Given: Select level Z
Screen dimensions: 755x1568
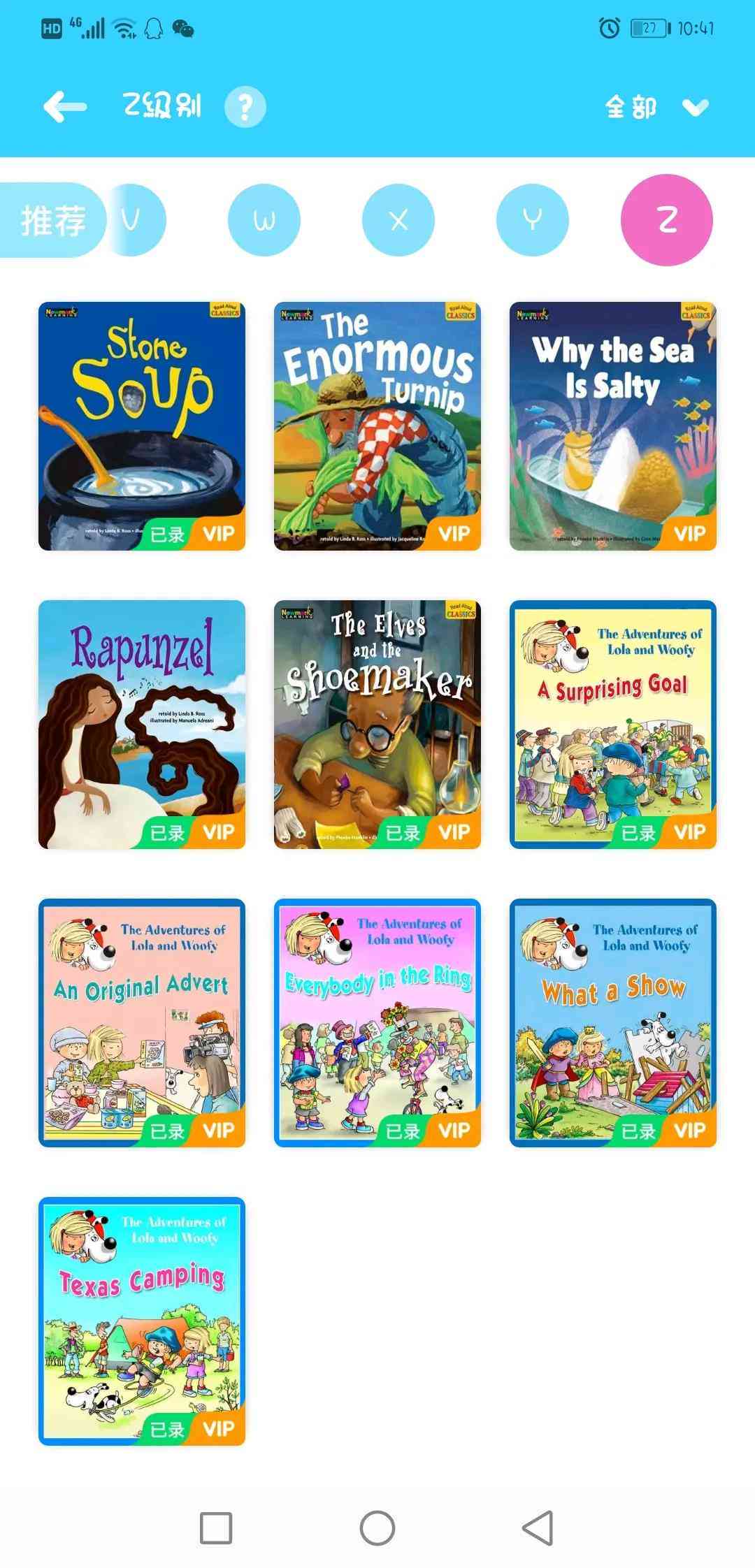Looking at the screenshot, I should [666, 220].
